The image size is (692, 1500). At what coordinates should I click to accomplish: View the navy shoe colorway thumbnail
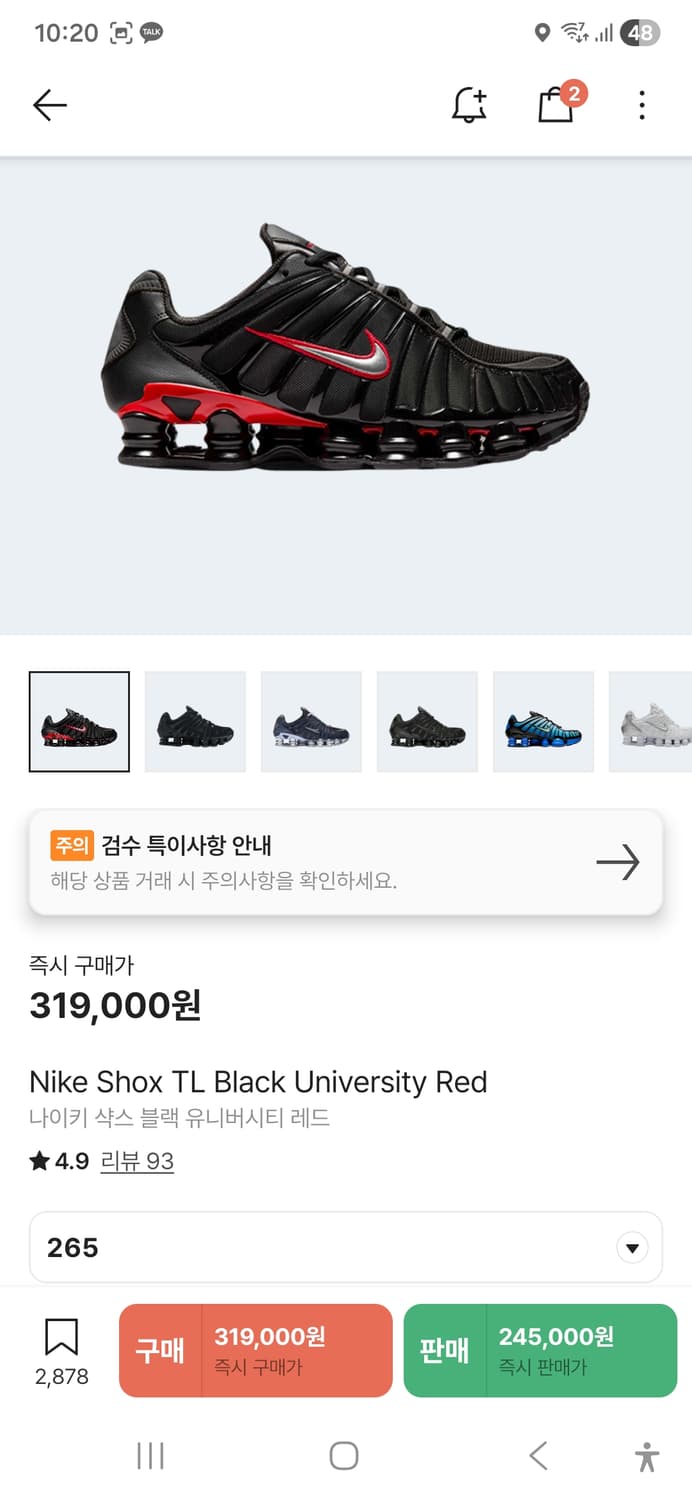coord(311,722)
